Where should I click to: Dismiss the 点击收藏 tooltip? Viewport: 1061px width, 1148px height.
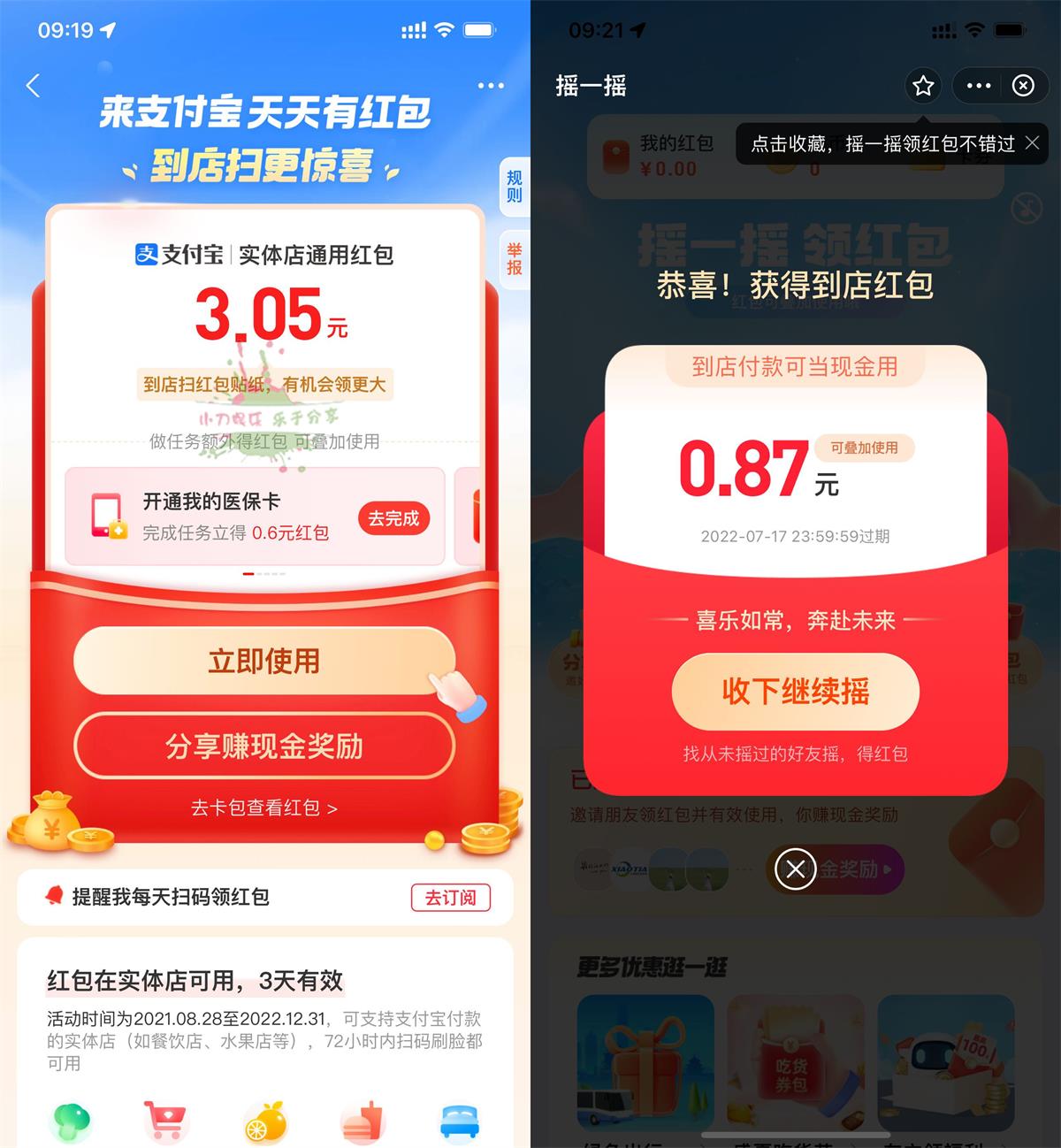(x=1032, y=143)
